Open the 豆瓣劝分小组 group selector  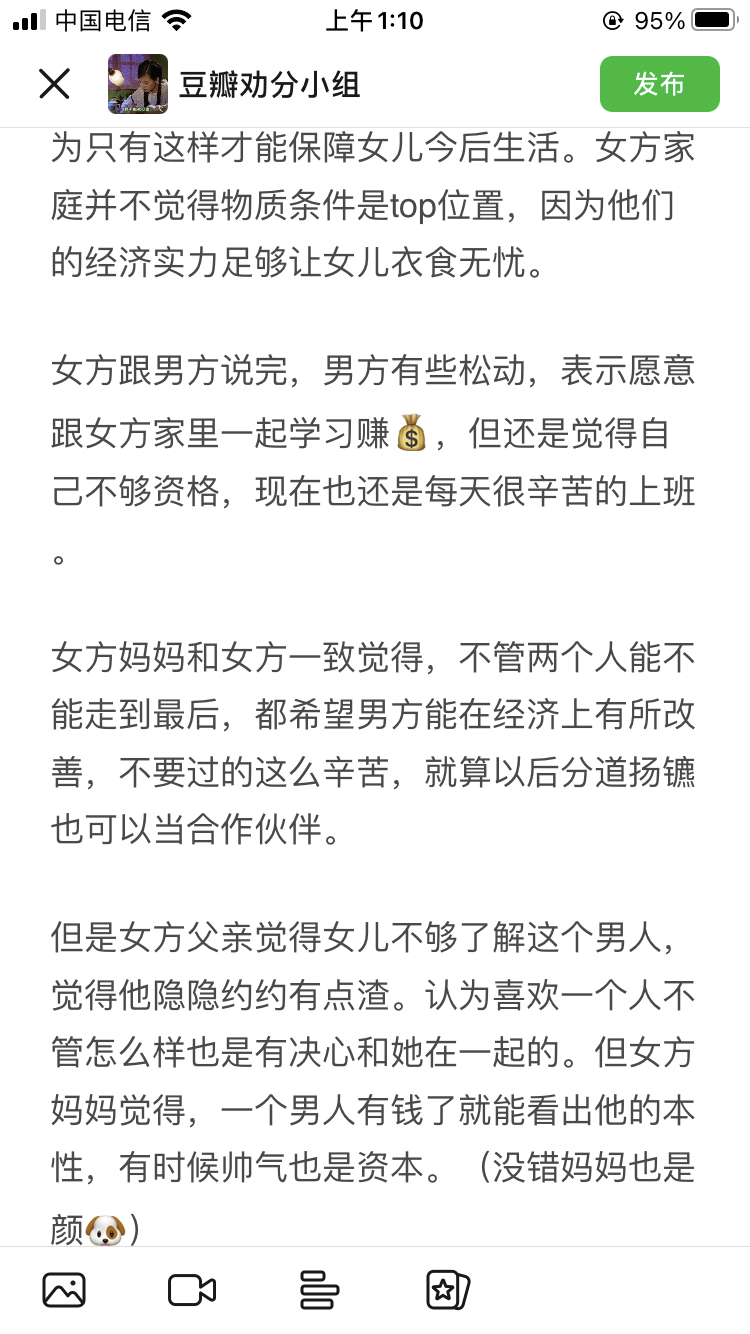(x=234, y=84)
